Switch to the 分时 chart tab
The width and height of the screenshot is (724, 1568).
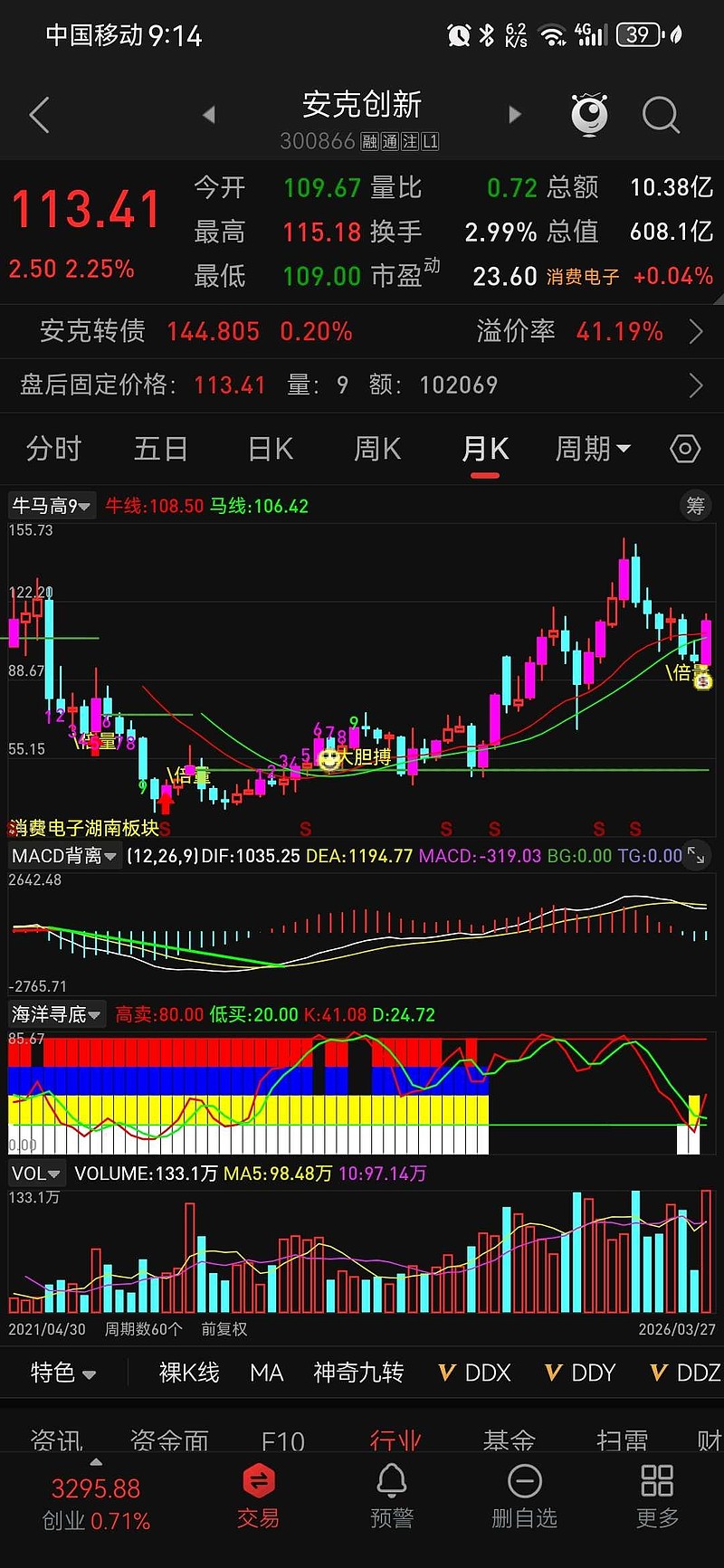pyautogui.click(x=53, y=448)
